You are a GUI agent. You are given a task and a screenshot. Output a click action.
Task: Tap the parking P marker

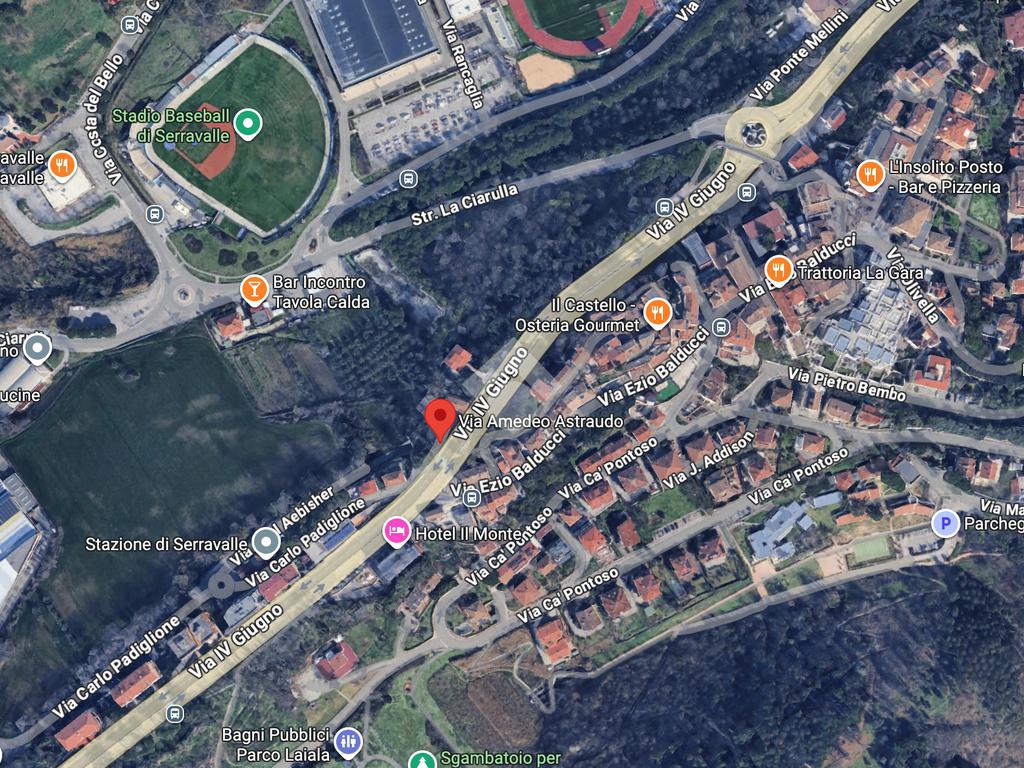(x=945, y=522)
